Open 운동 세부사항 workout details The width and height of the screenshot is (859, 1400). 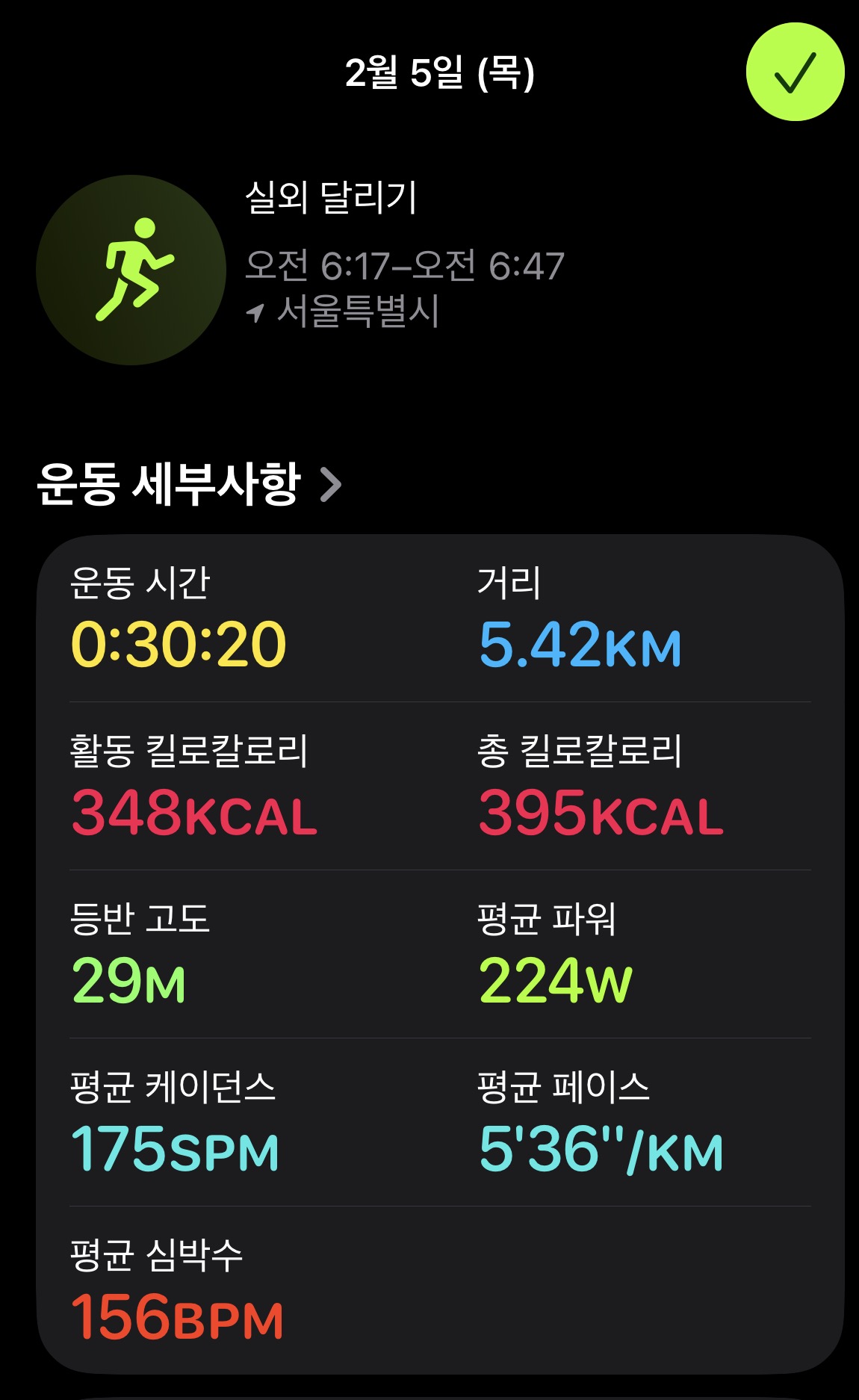coord(188,484)
